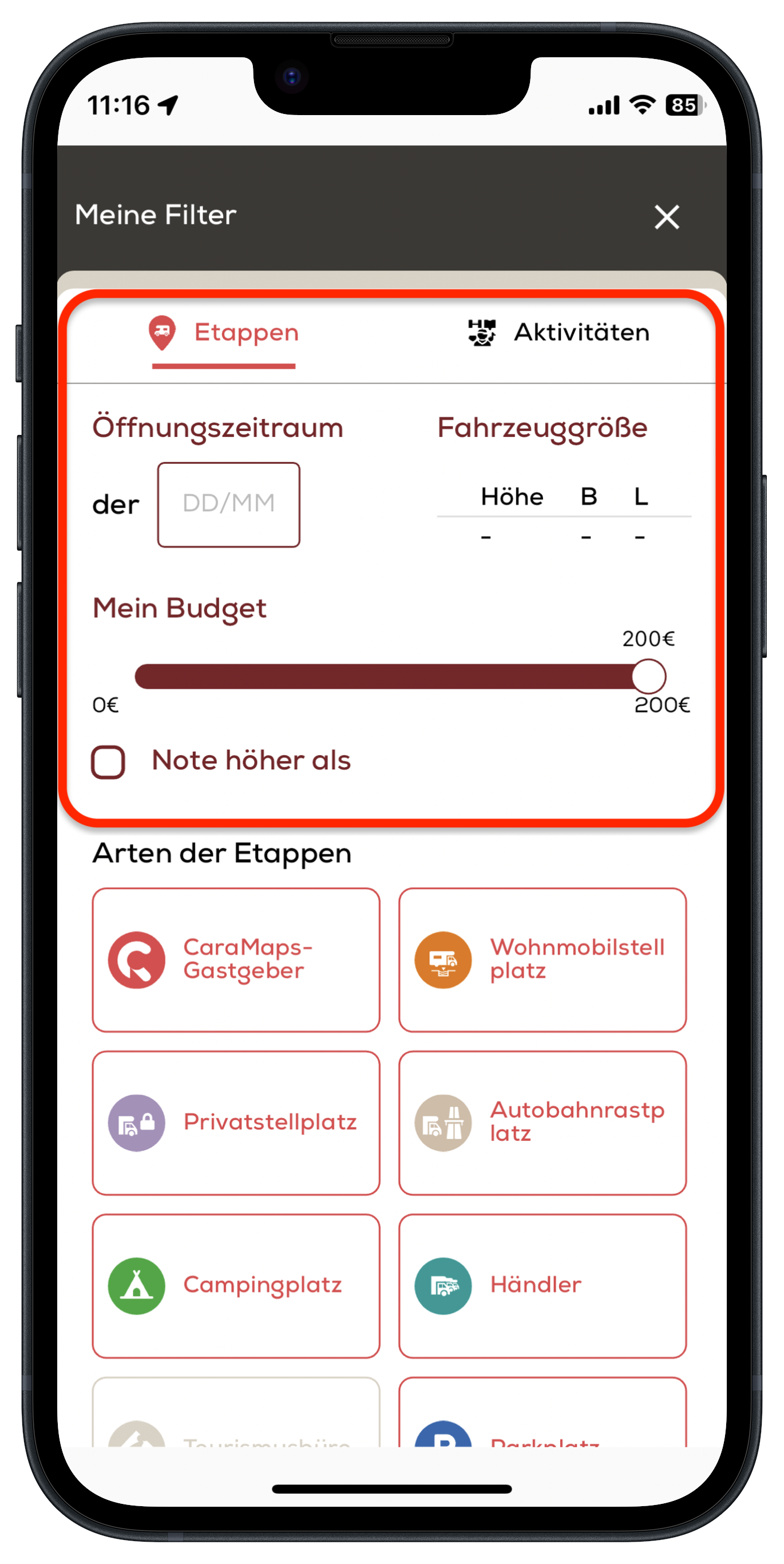Tap the Mein Budget slider handle
The width and height of the screenshot is (784, 1564).
[x=648, y=676]
